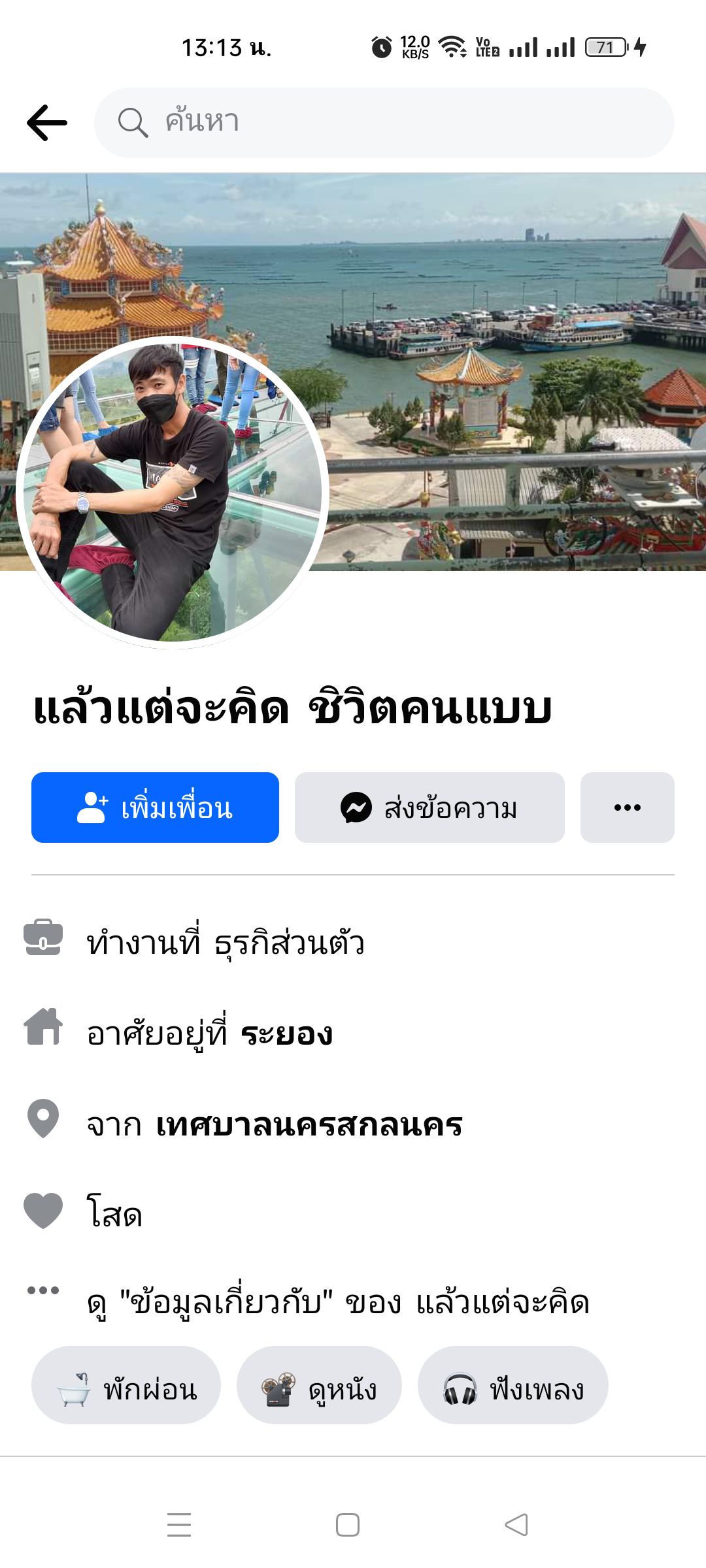Go back using the top arrow
The image size is (706, 1568).
pos(47,123)
